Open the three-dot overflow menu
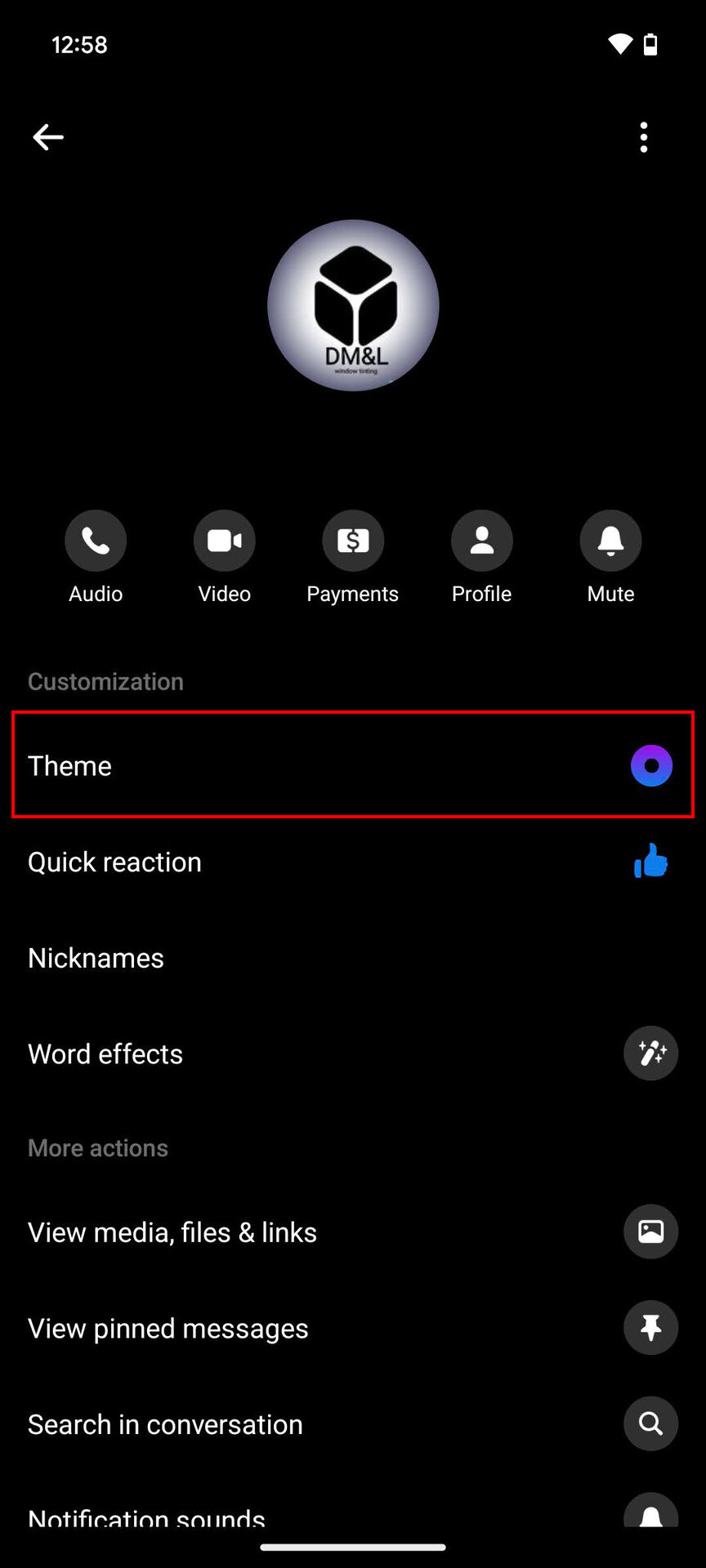 [x=644, y=137]
